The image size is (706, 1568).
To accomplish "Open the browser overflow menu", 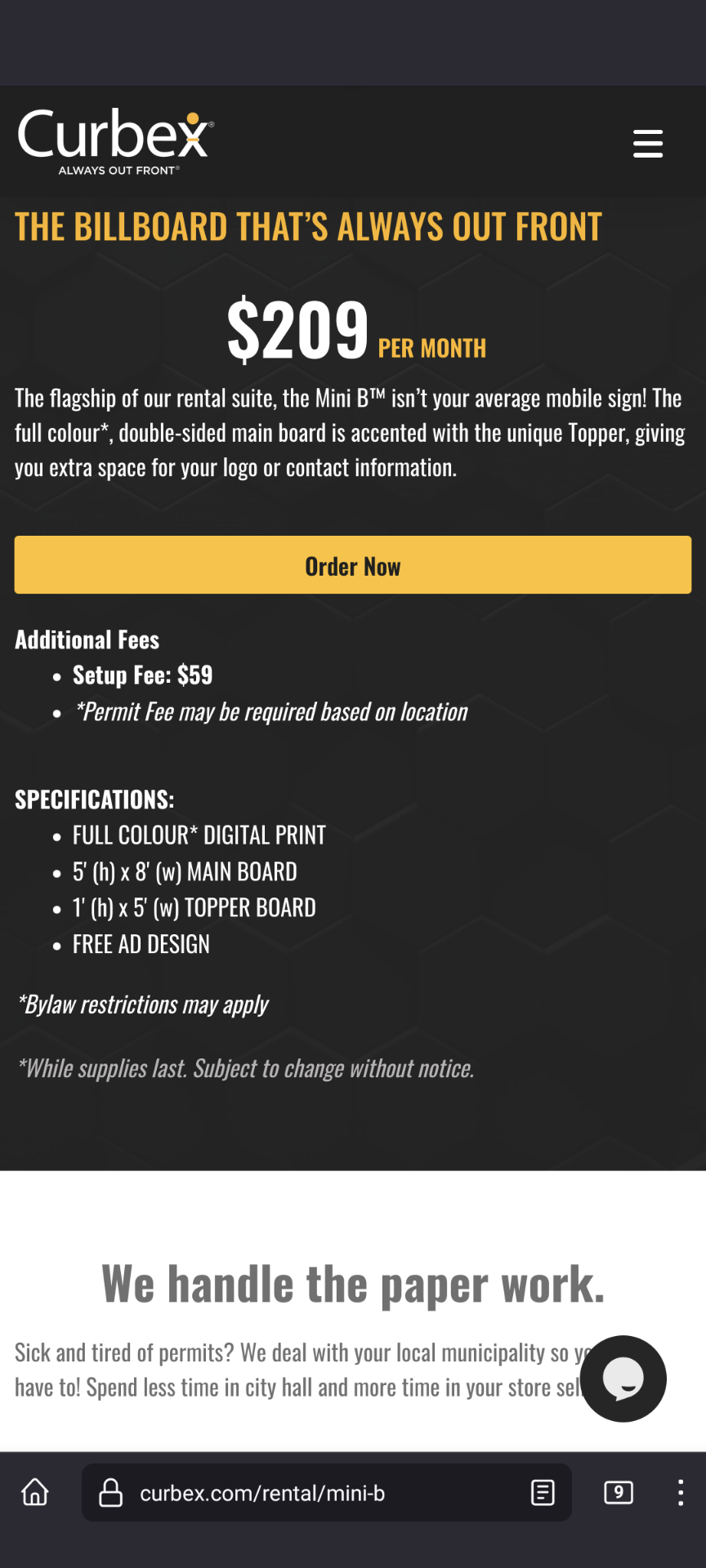I will [680, 1493].
